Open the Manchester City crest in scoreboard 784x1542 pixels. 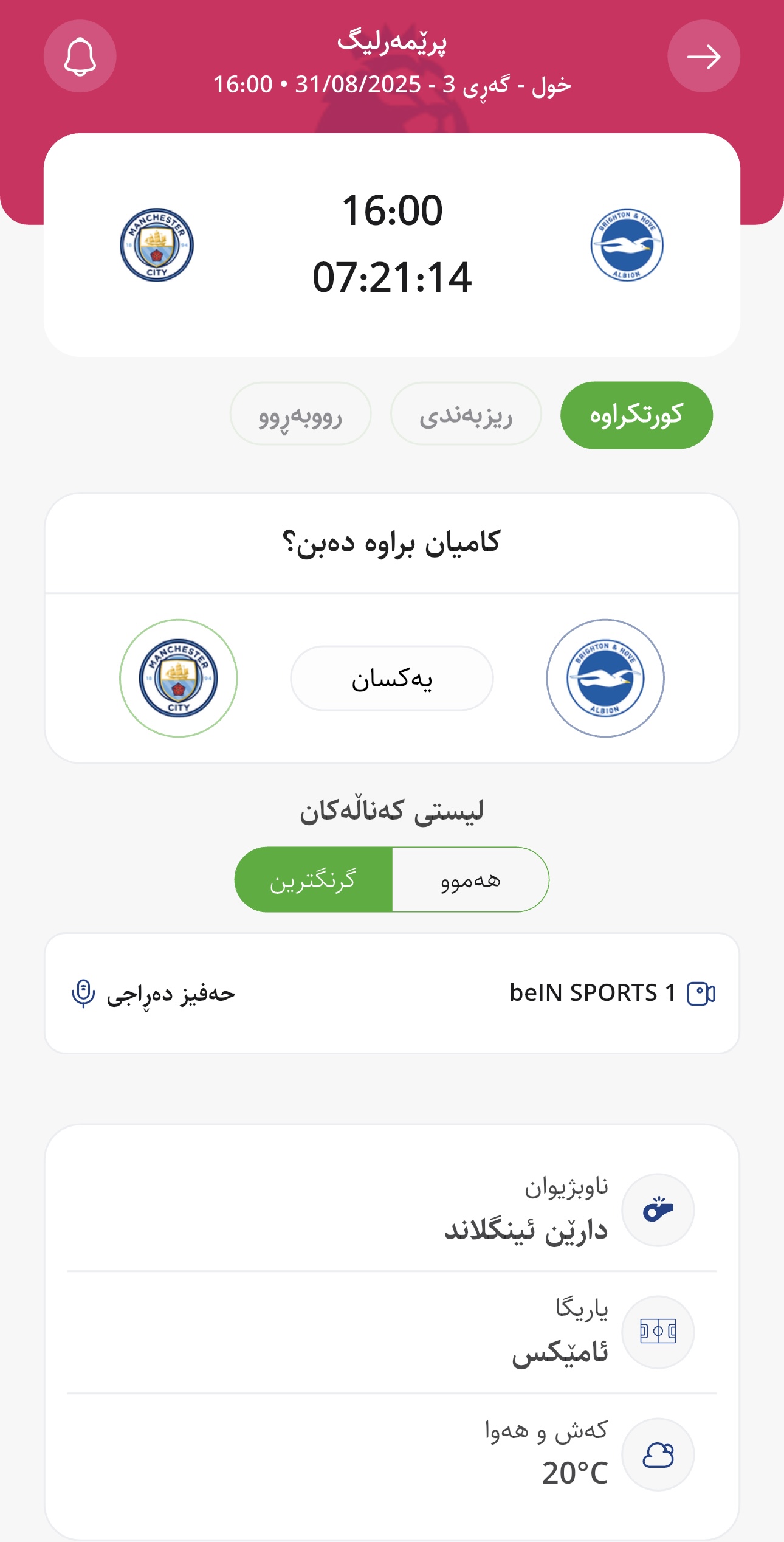(157, 244)
